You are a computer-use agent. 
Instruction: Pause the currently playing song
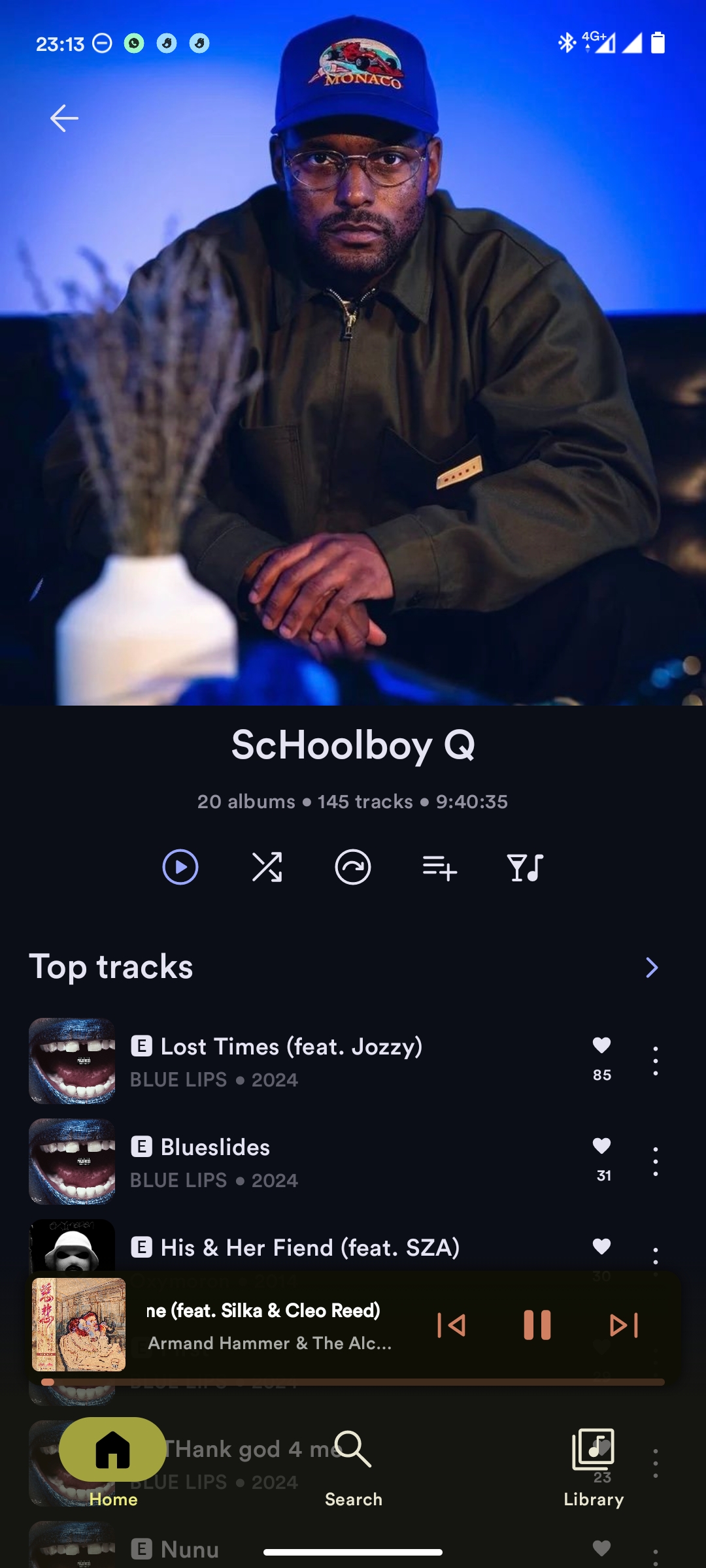(537, 1326)
